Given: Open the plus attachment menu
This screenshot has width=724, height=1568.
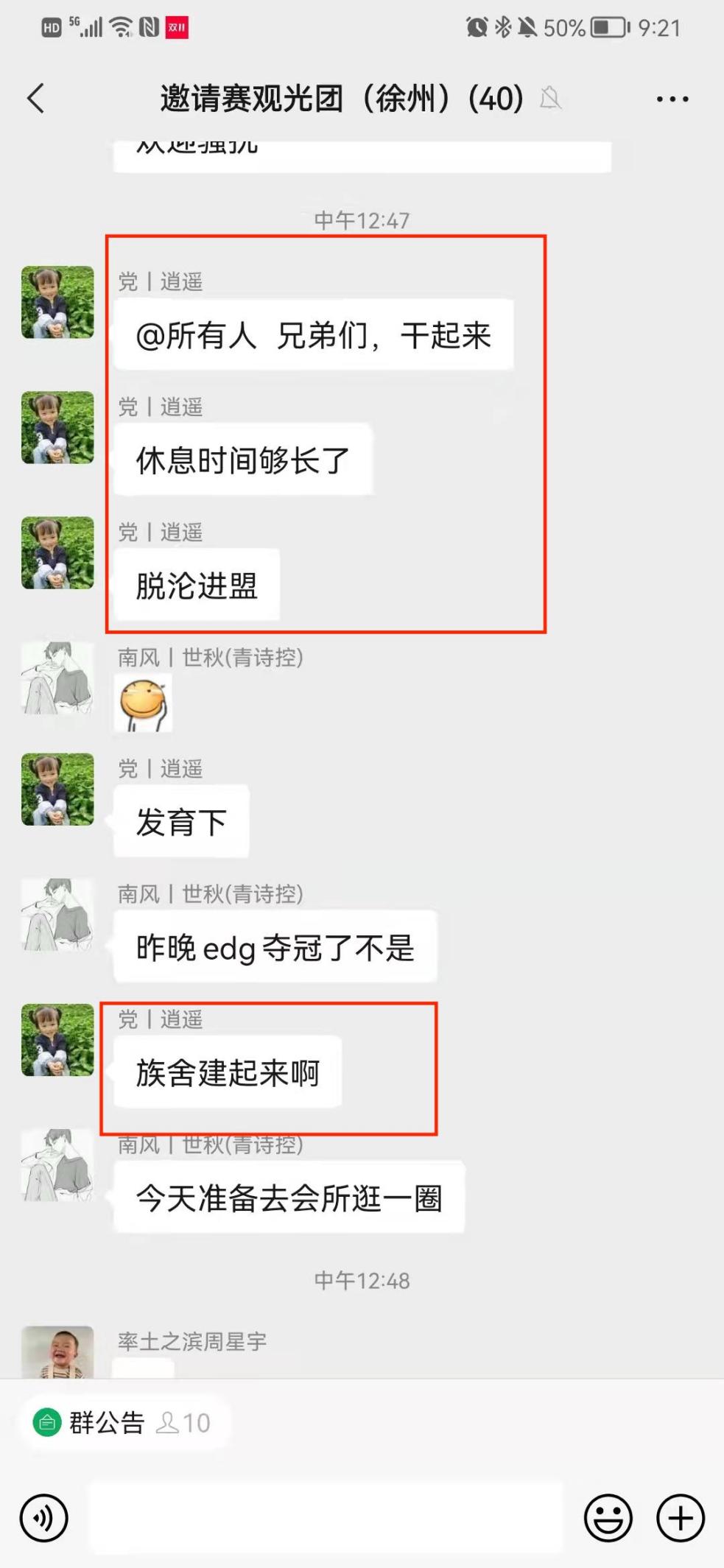Looking at the screenshot, I should point(681,1518).
